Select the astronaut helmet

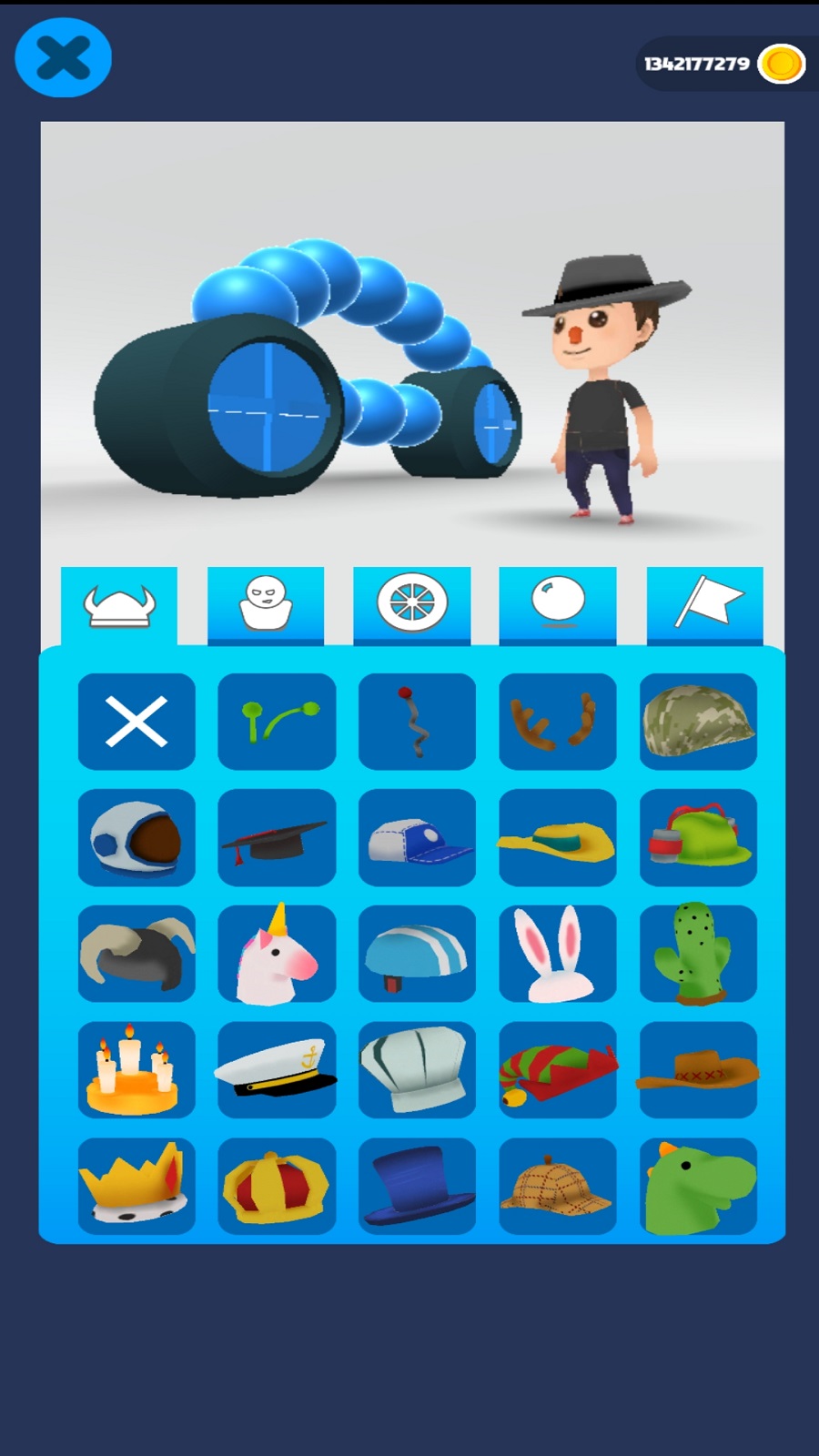(136, 838)
